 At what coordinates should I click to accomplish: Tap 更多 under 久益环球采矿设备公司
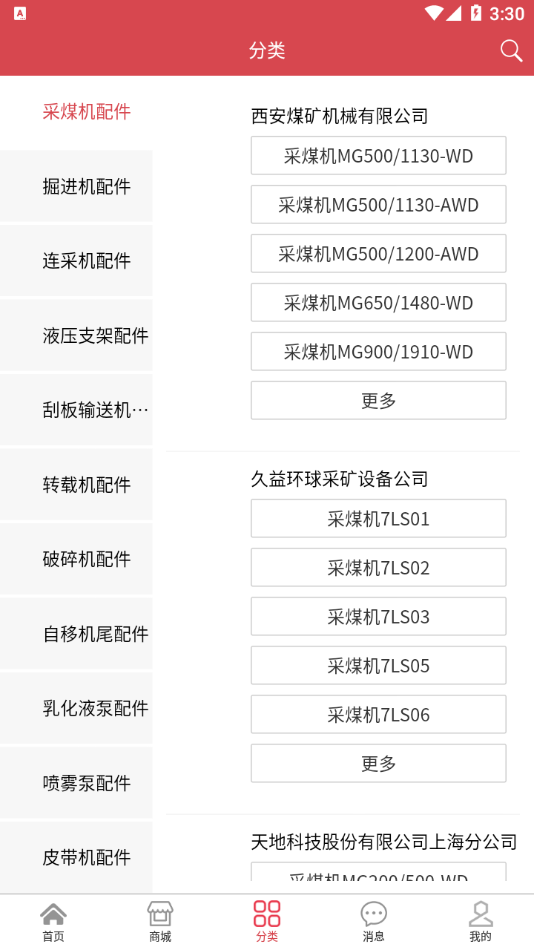click(x=378, y=763)
